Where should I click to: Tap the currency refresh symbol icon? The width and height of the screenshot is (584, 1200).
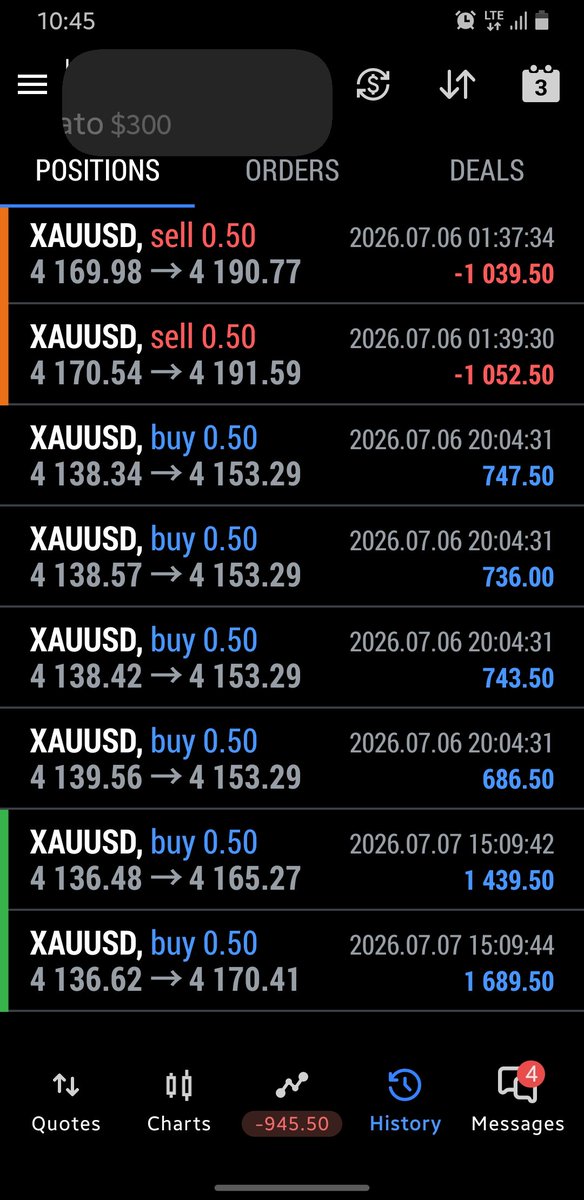[x=373, y=85]
